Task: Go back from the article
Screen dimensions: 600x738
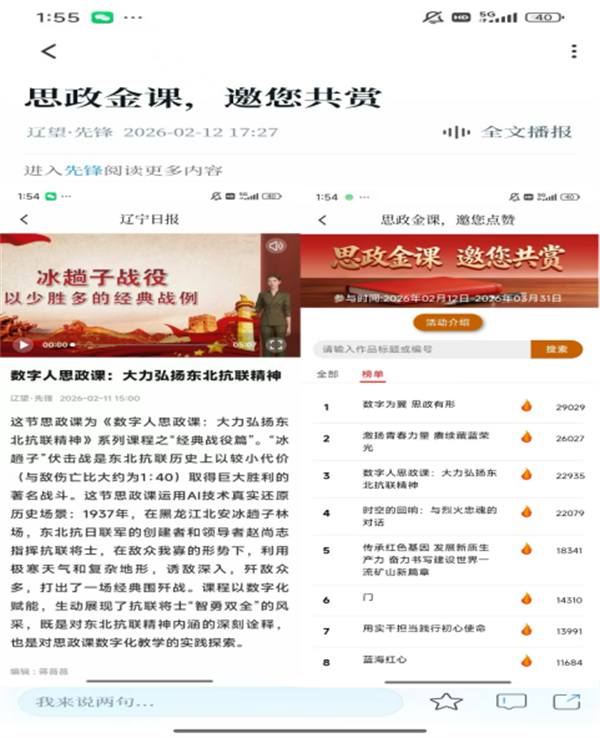Action: click(x=48, y=52)
